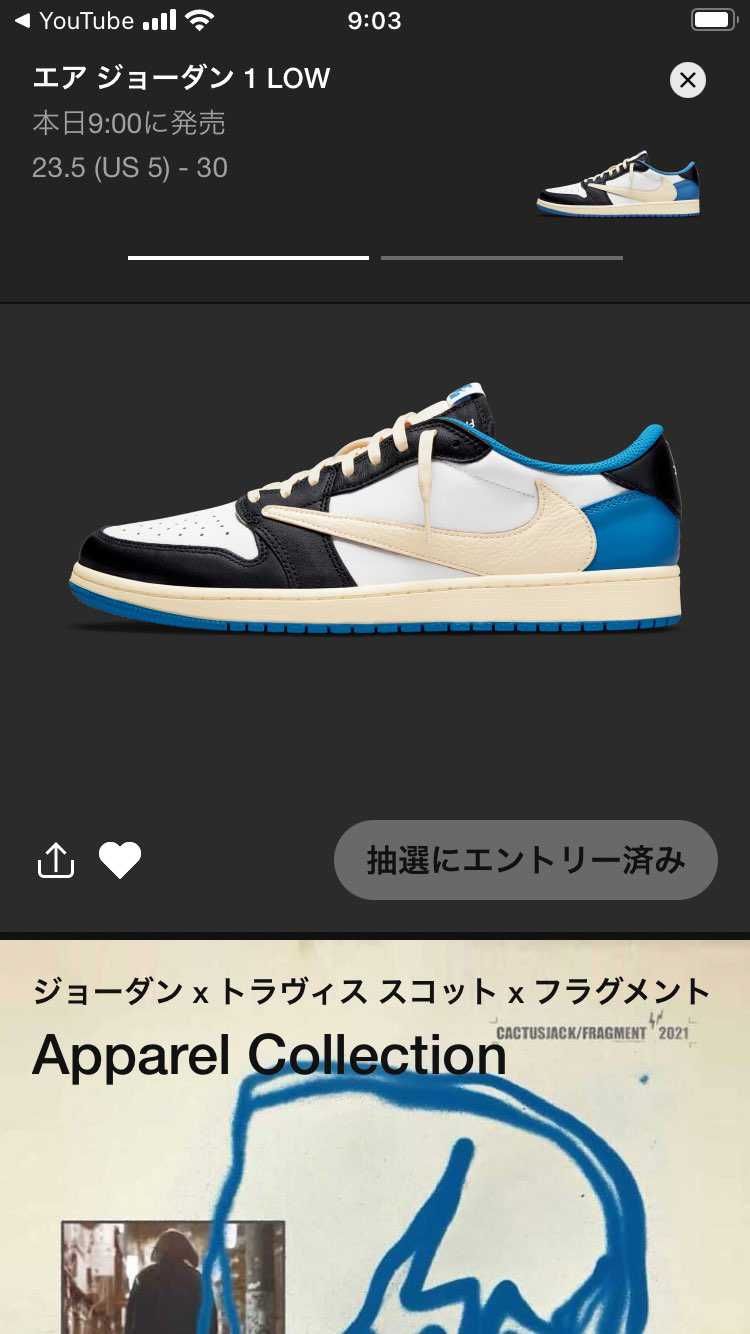The height and width of the screenshot is (1334, 750).
Task: Tap the size range 23.5 (US 5) - 30
Action: pos(128,168)
